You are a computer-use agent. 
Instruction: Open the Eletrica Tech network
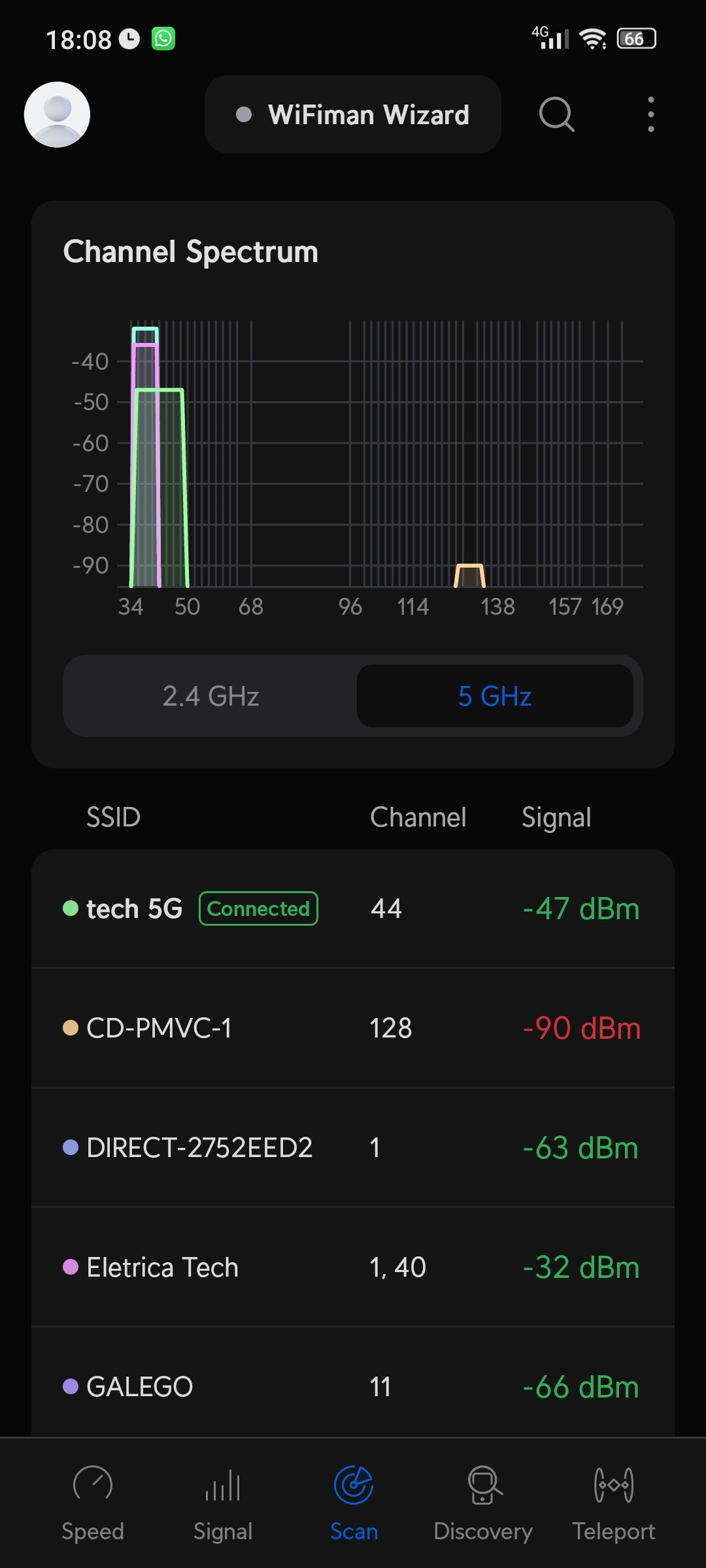pyautogui.click(x=353, y=1267)
